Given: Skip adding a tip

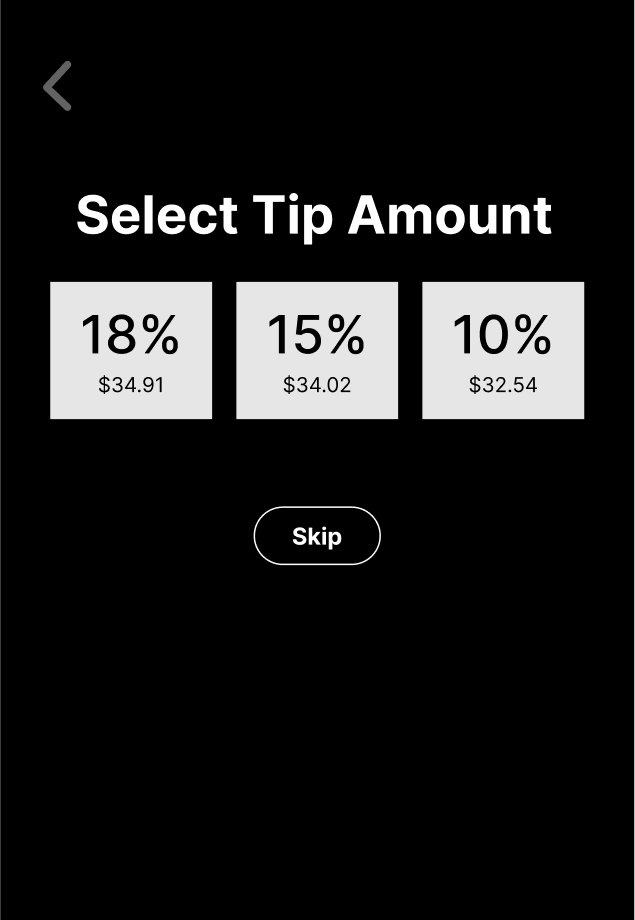Looking at the screenshot, I should pyautogui.click(x=317, y=536).
